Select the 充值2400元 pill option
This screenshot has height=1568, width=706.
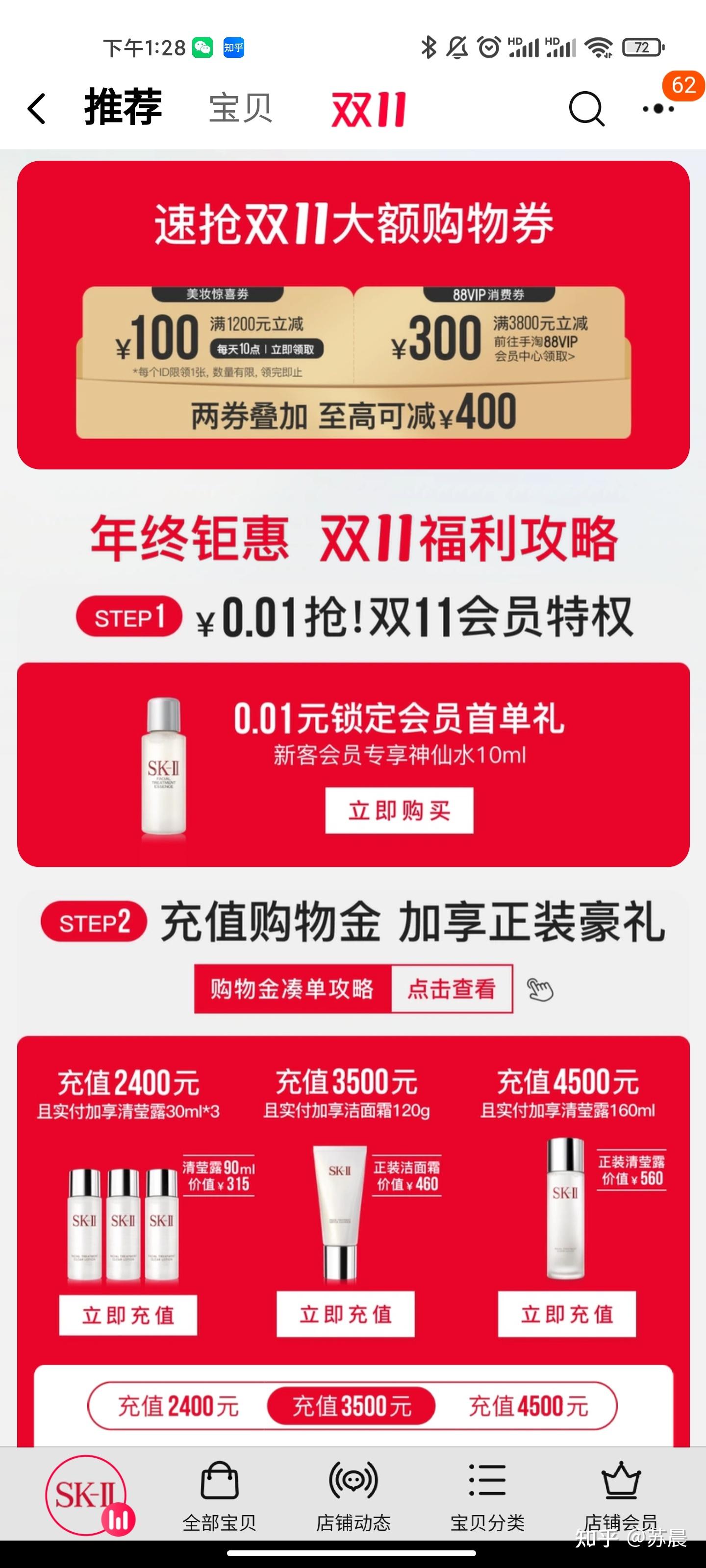coord(178,1406)
